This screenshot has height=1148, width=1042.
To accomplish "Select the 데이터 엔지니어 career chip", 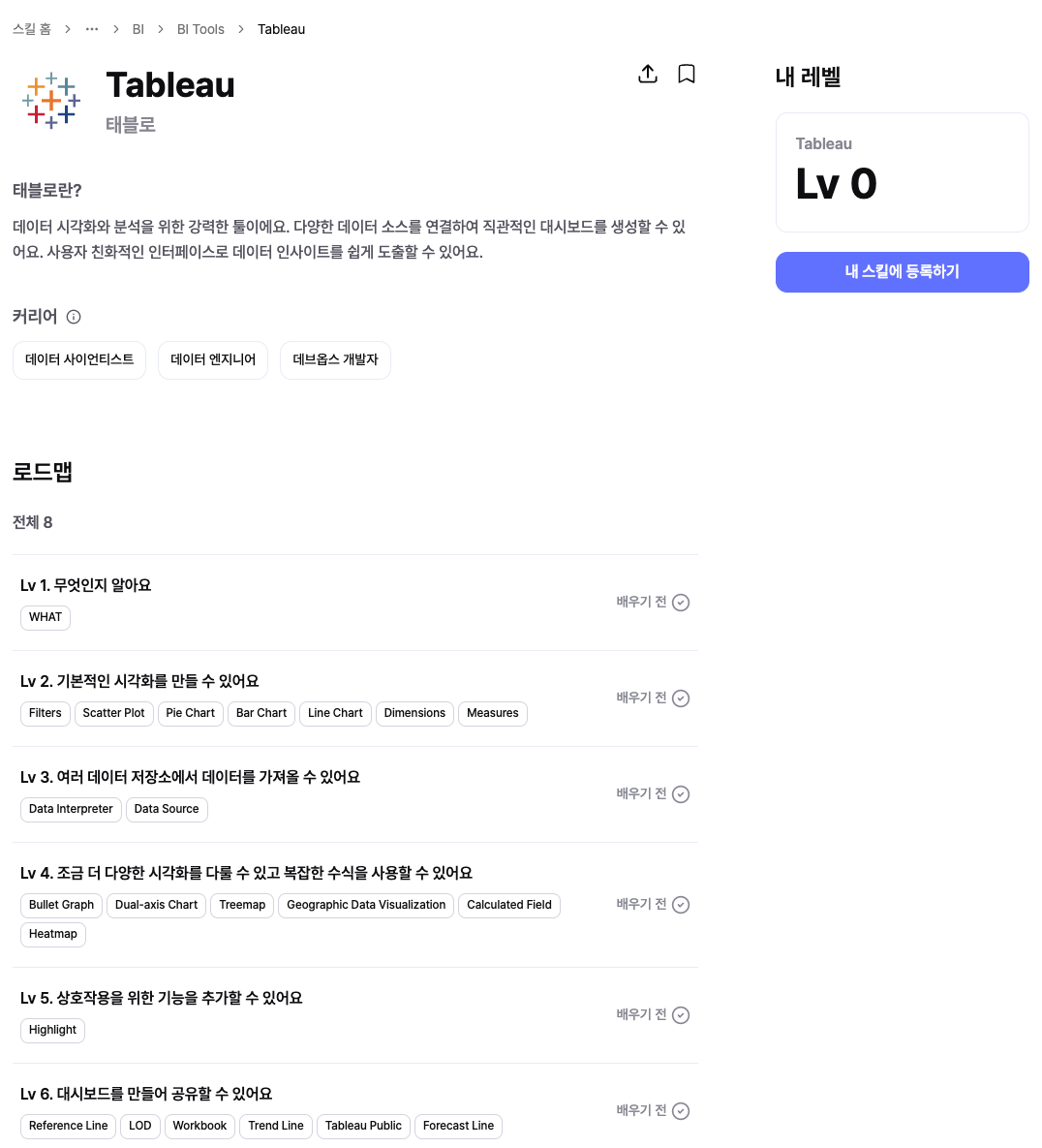I will [213, 359].
